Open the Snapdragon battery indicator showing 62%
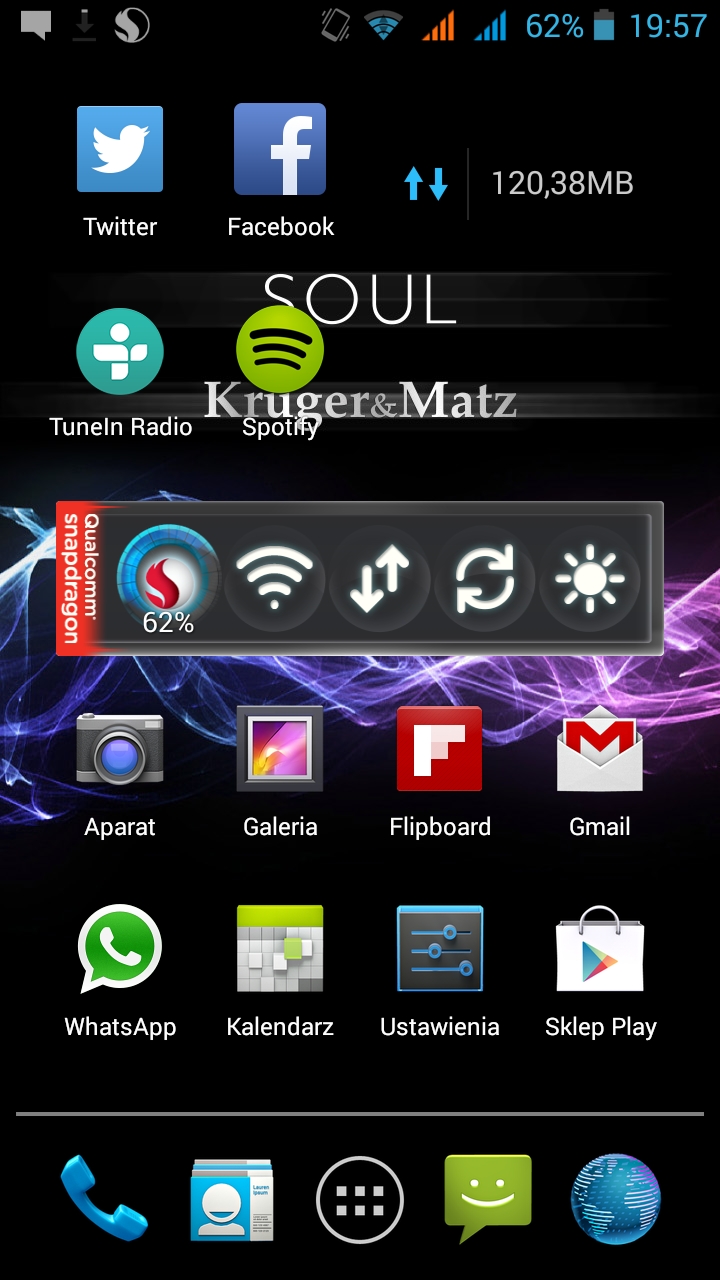This screenshot has height=1280, width=720. click(167, 580)
